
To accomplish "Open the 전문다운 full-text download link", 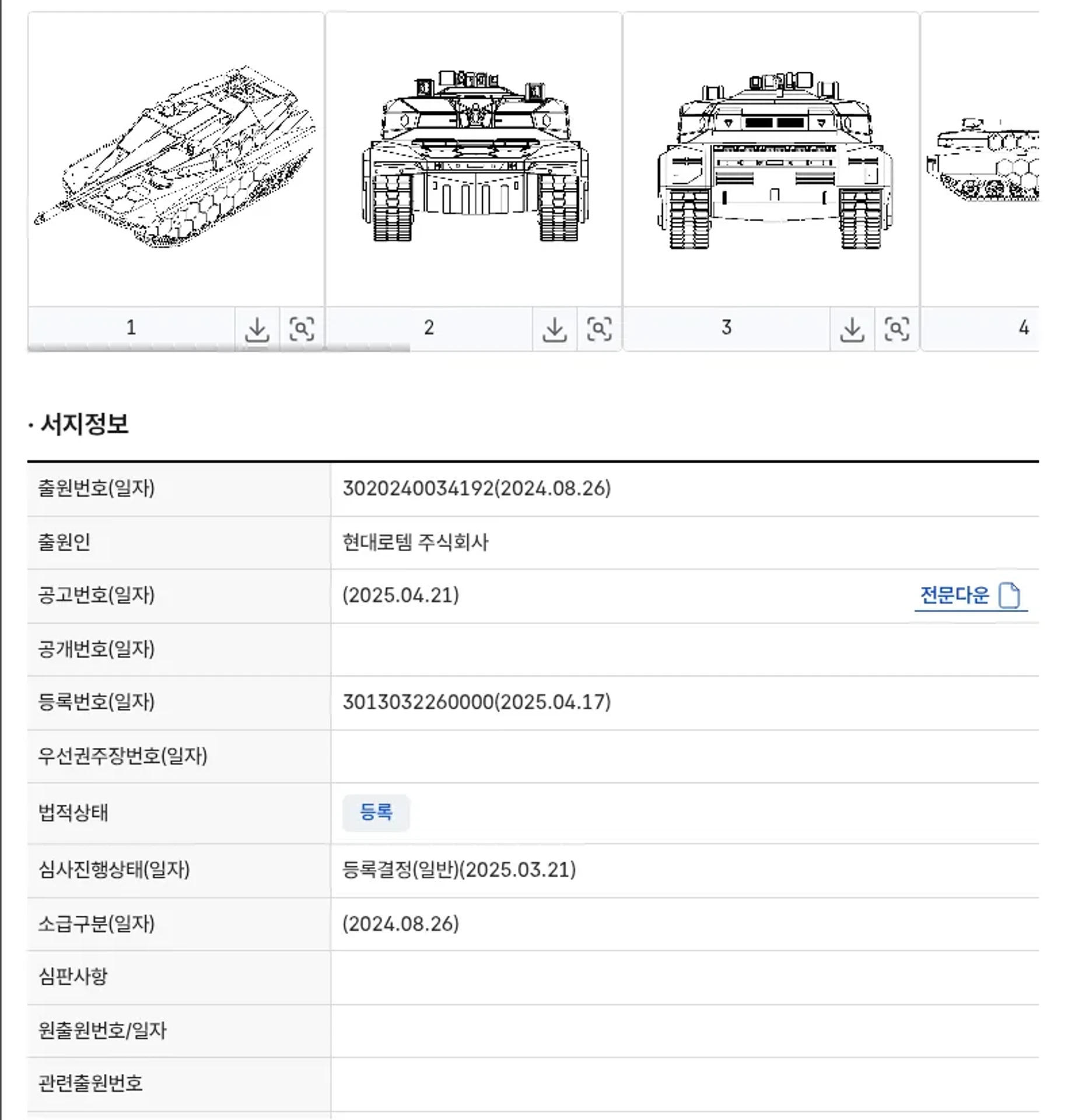I will tap(969, 596).
